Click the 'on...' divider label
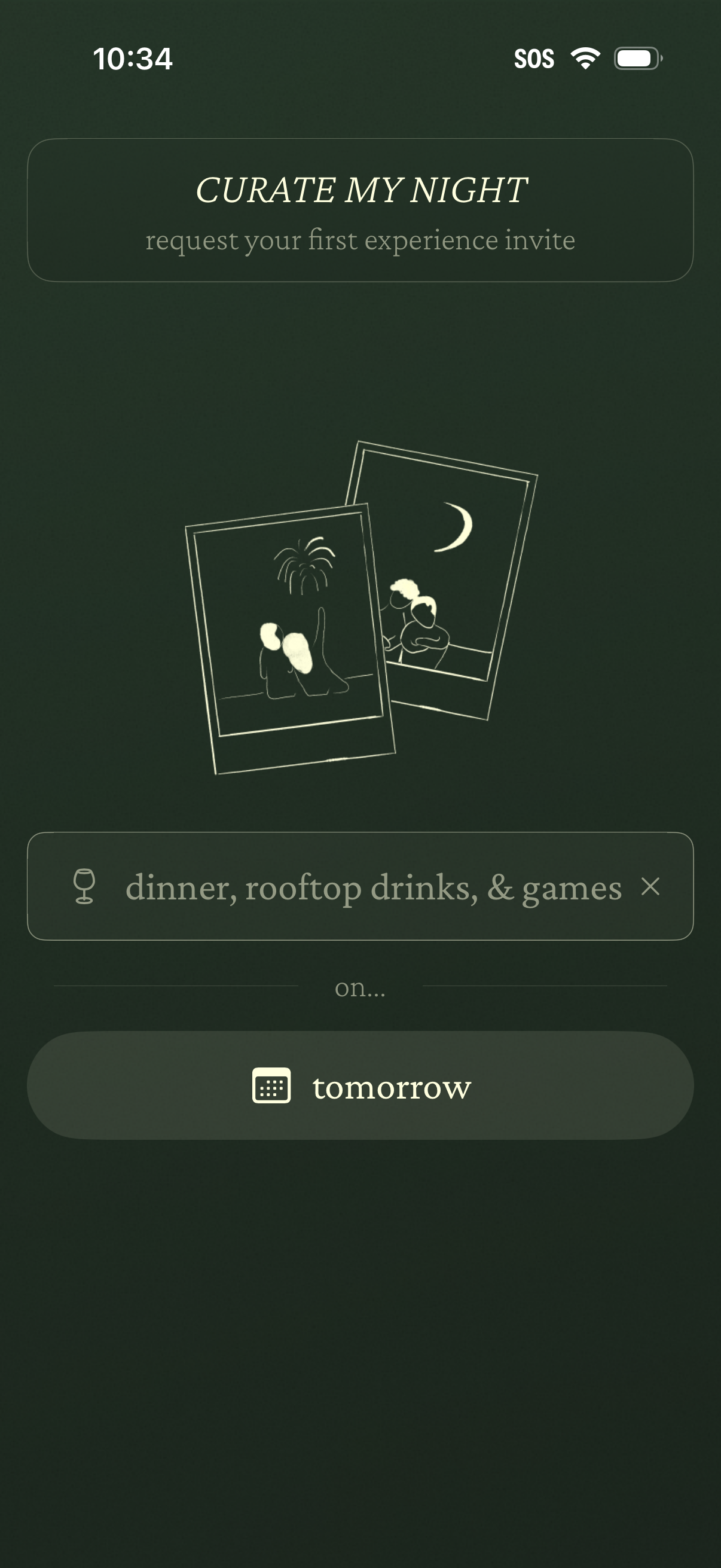Screen dimensions: 721x1568 360,989
